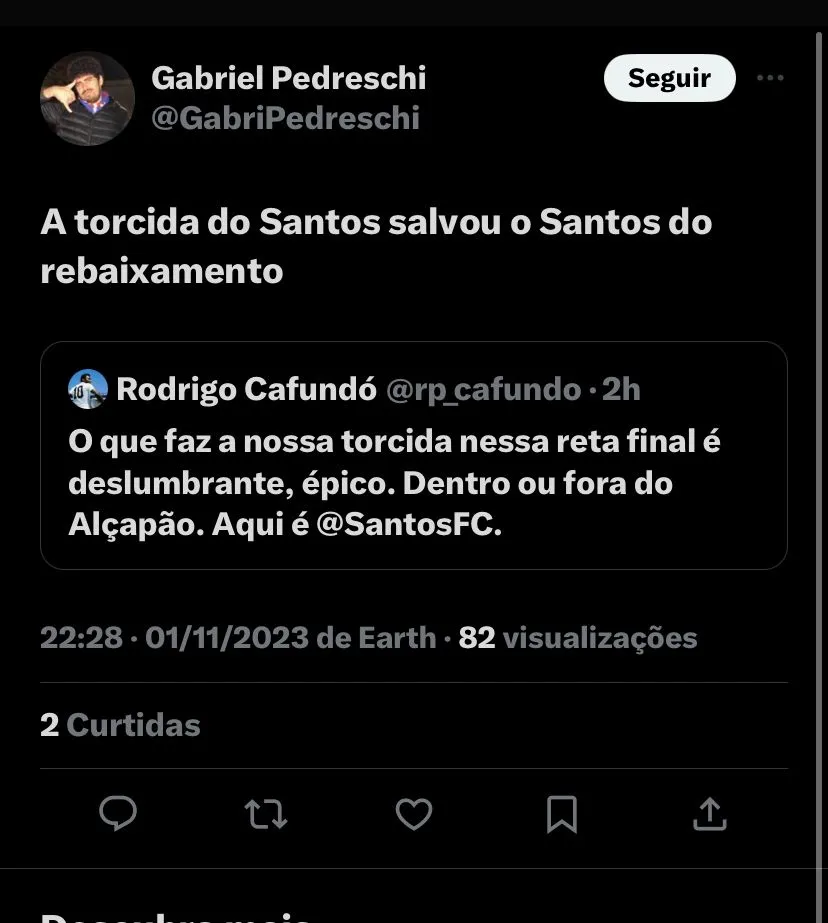View the 2 Curtidas list
828x923 pixels.
tap(120, 725)
